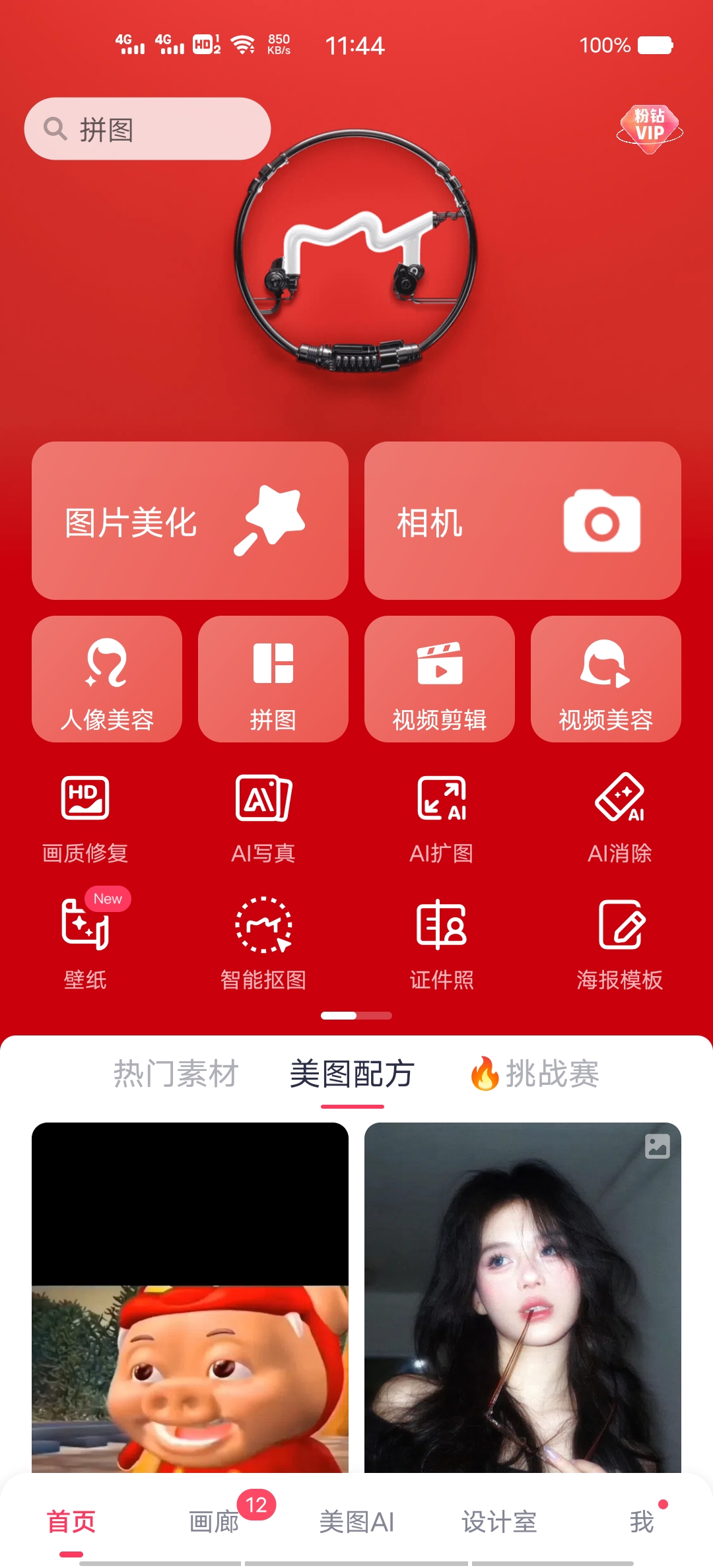Viewport: 713px width, 1568px height.
Task: Open the 拼图 search box
Action: tap(147, 129)
